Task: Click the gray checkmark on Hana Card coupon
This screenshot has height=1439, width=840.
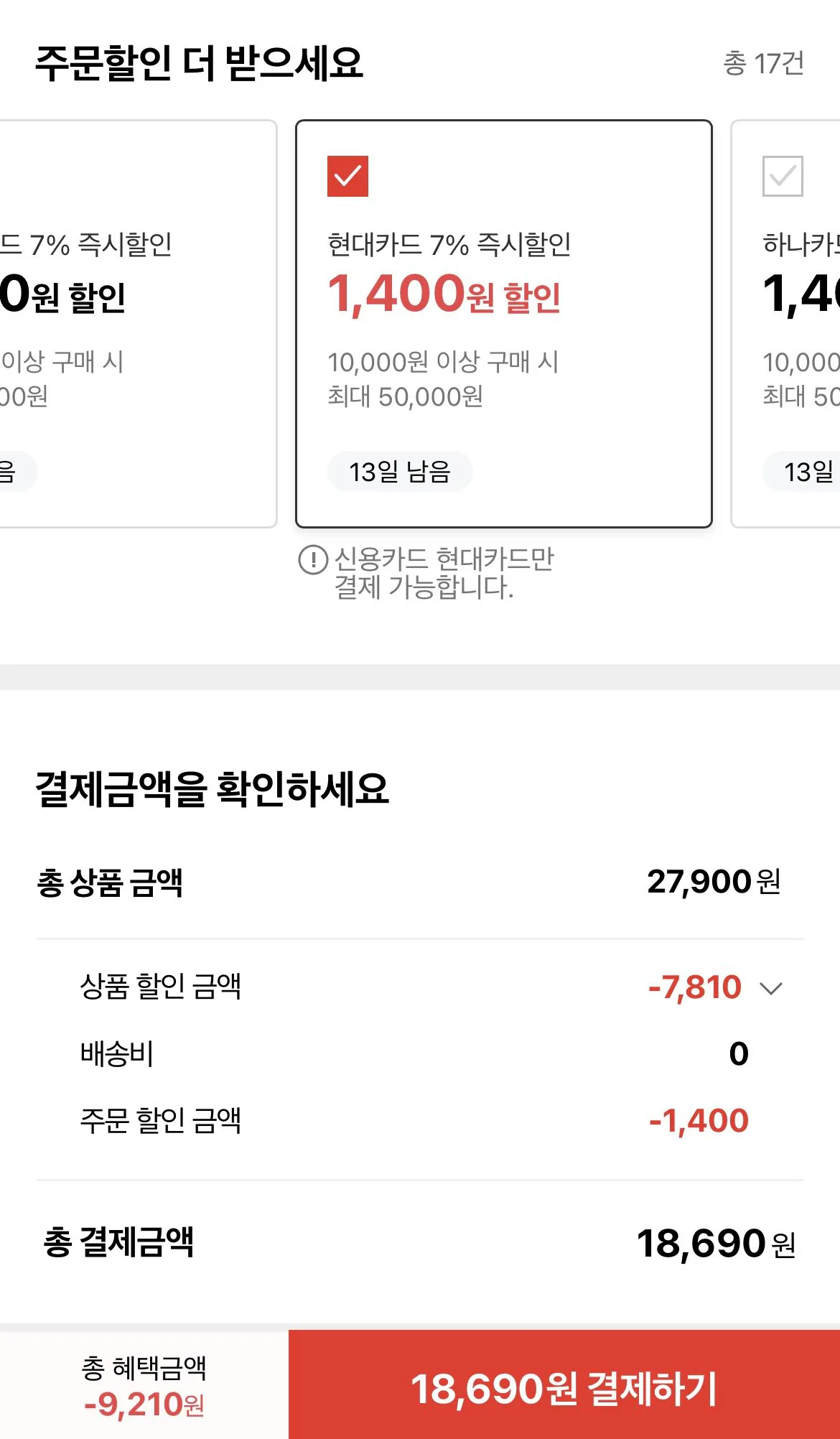Action: click(783, 175)
